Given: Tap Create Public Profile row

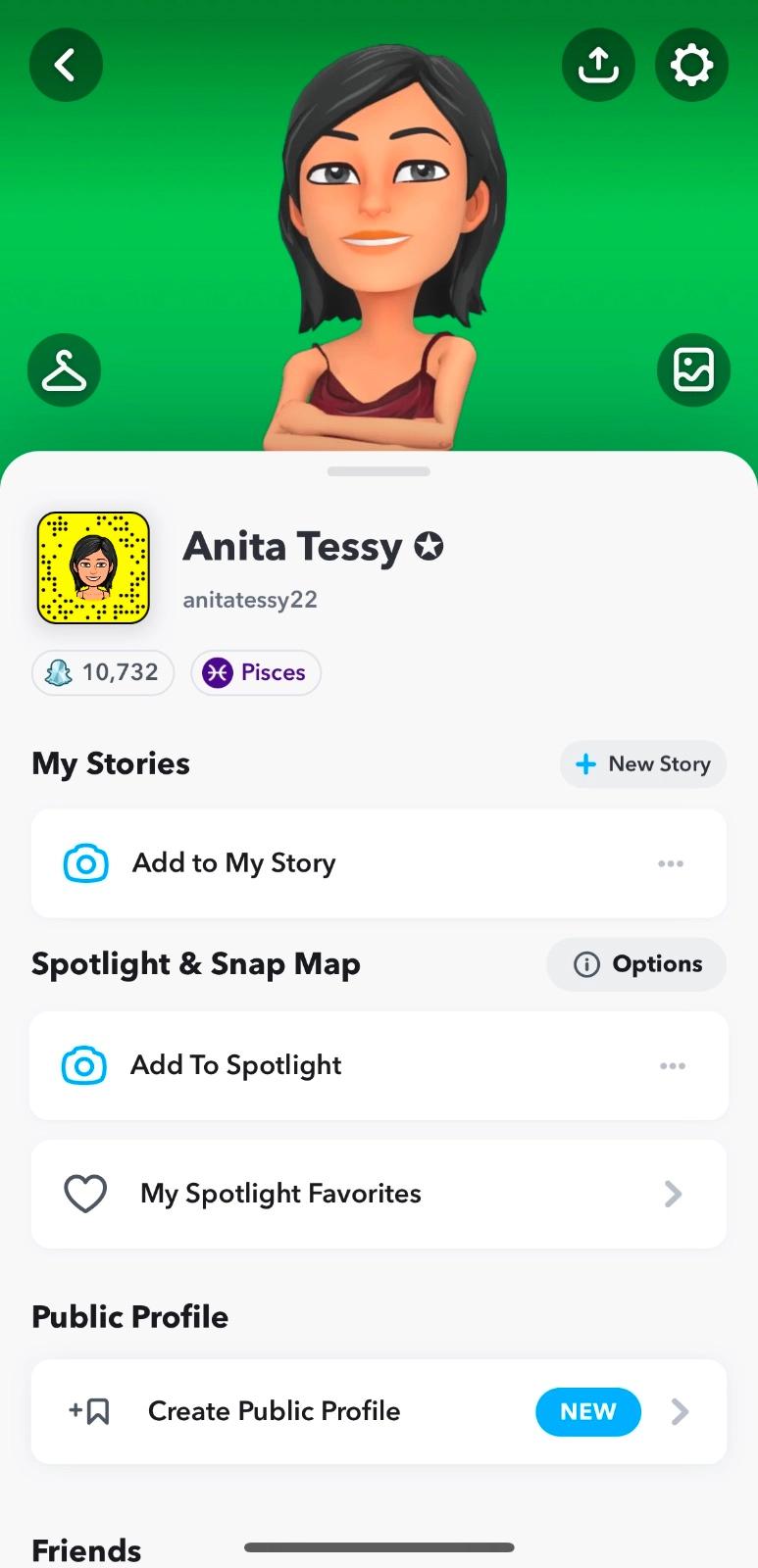Looking at the screenshot, I should [x=379, y=1411].
